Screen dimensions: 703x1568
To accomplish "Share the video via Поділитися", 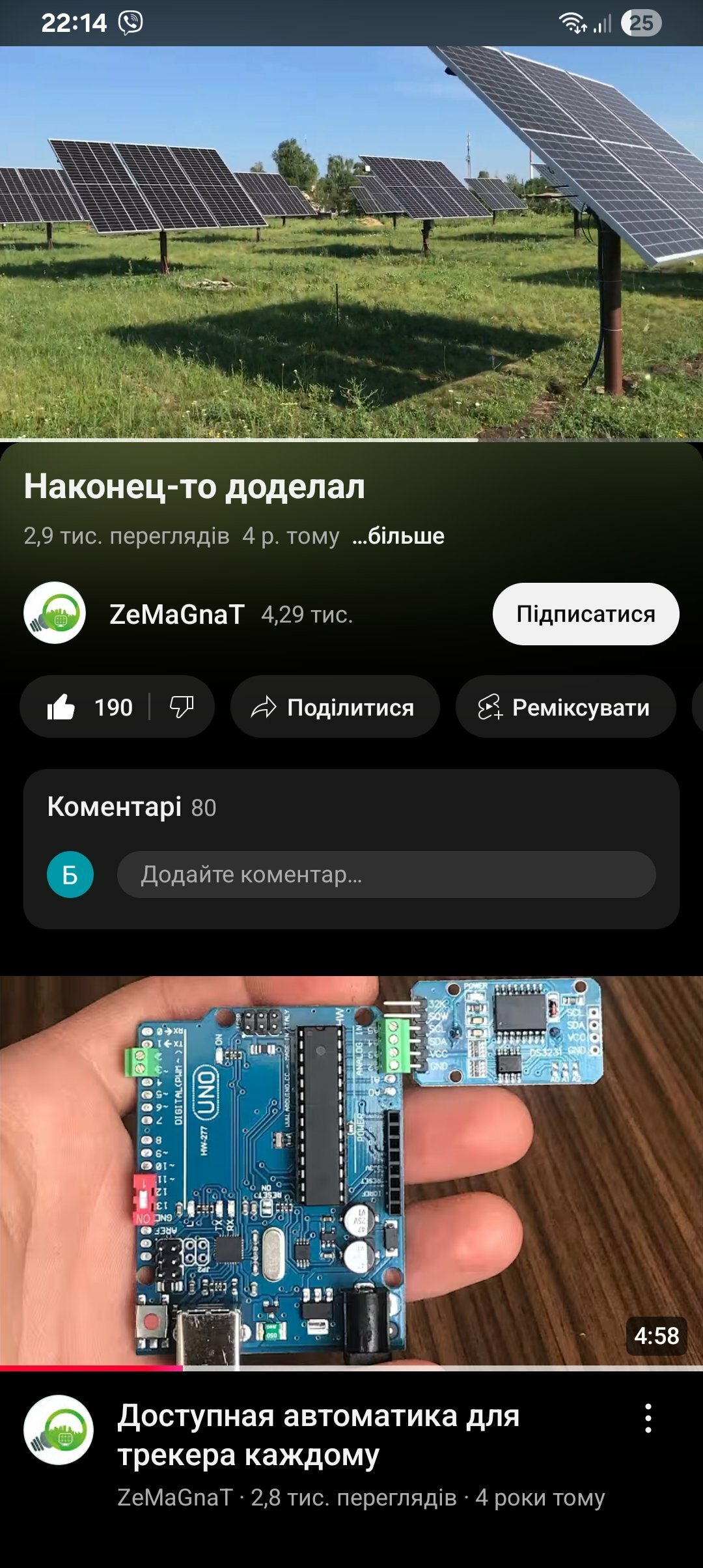I will click(335, 707).
